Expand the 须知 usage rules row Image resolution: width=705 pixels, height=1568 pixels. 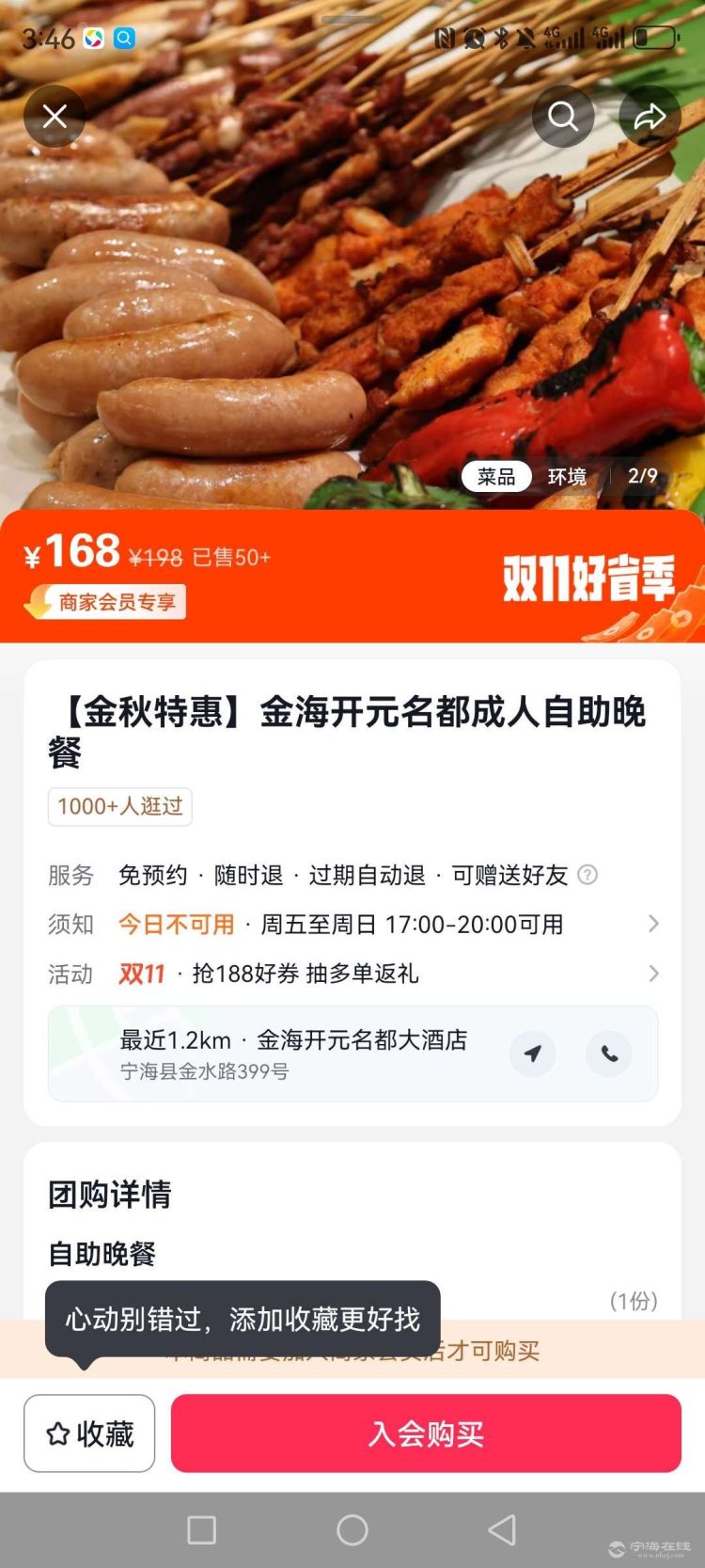pos(653,925)
